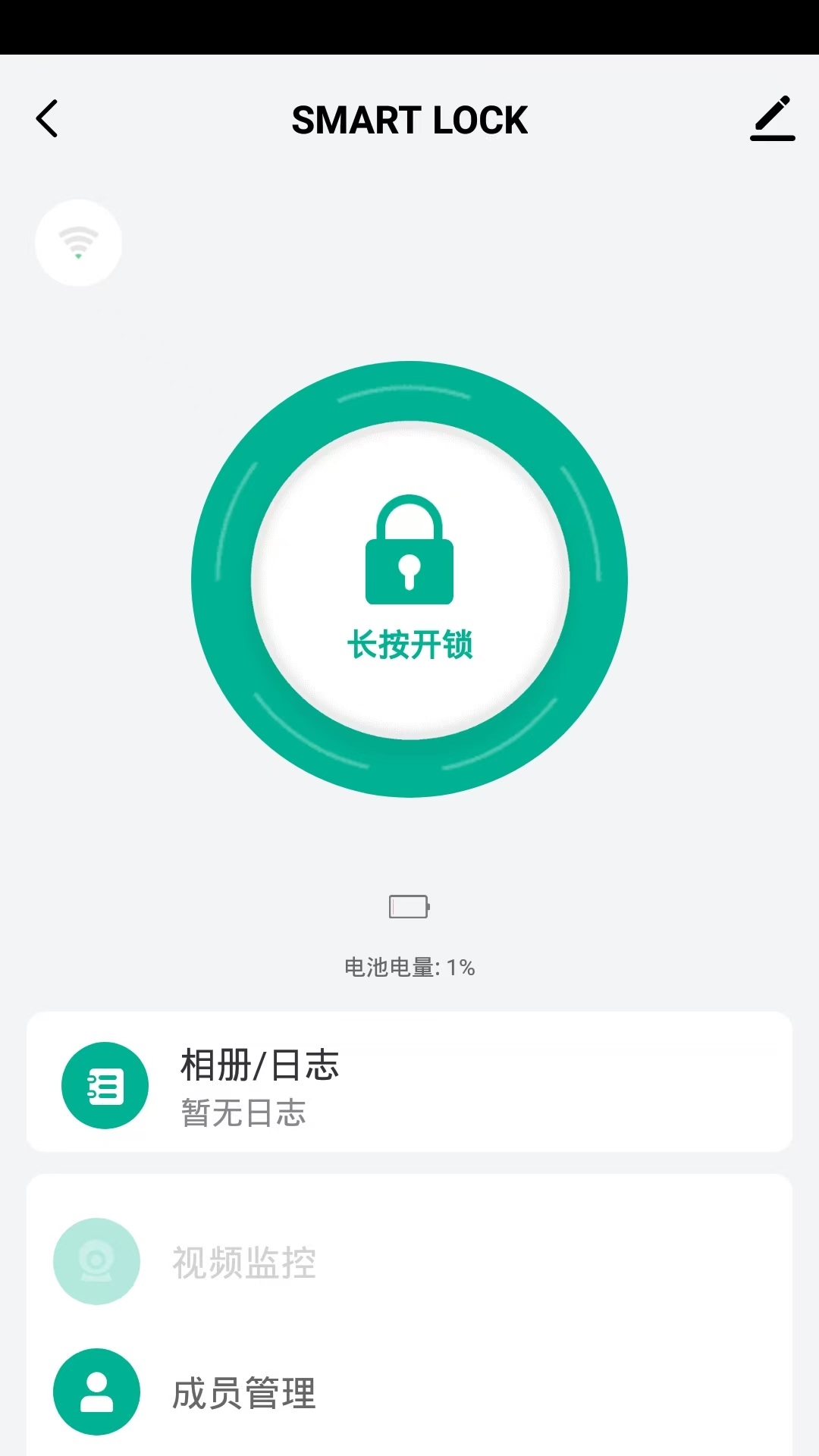This screenshot has height=1456, width=819.
Task: Select the 成员管理 entry
Action: click(x=409, y=1395)
